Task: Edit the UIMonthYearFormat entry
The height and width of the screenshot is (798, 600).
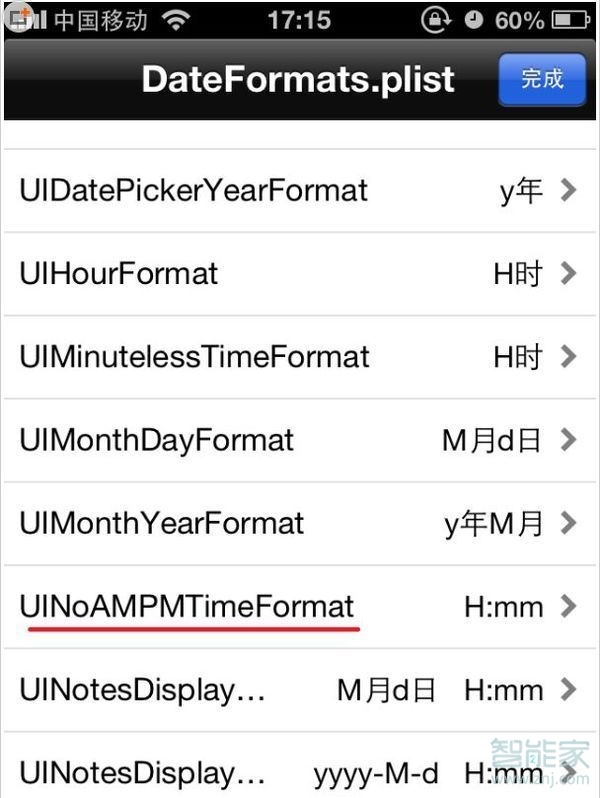Action: (x=299, y=523)
